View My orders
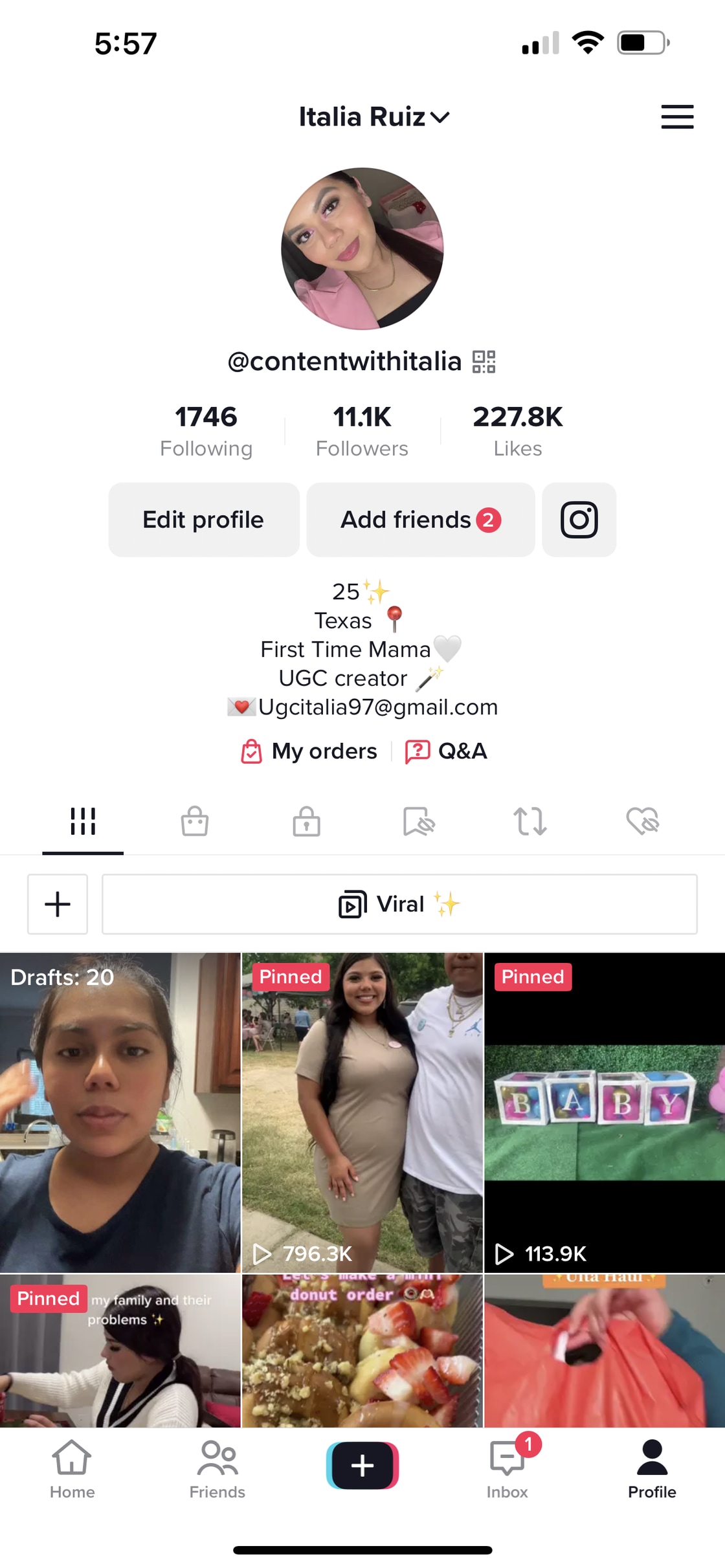This screenshot has width=725, height=1568. pyautogui.click(x=309, y=751)
